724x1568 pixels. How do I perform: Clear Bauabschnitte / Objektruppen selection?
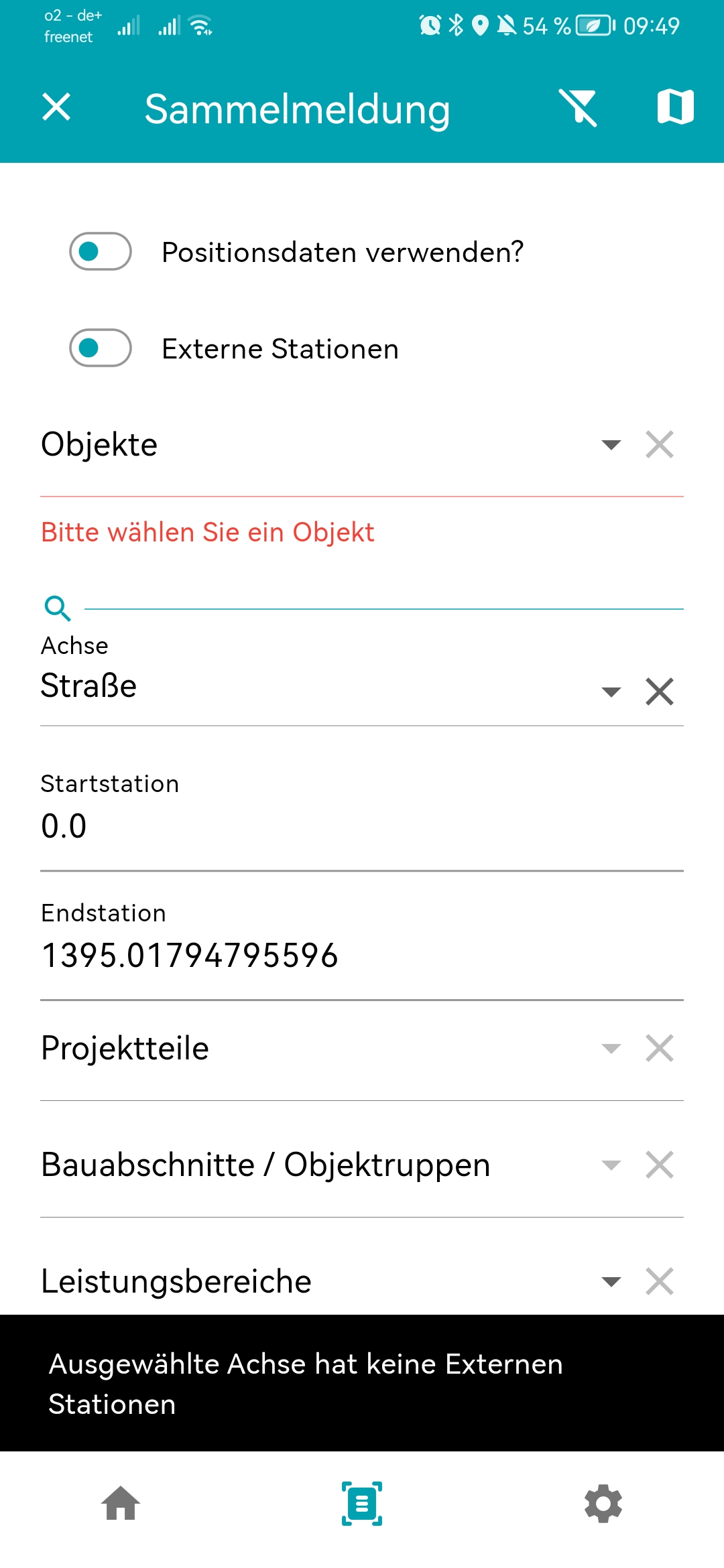660,1165
